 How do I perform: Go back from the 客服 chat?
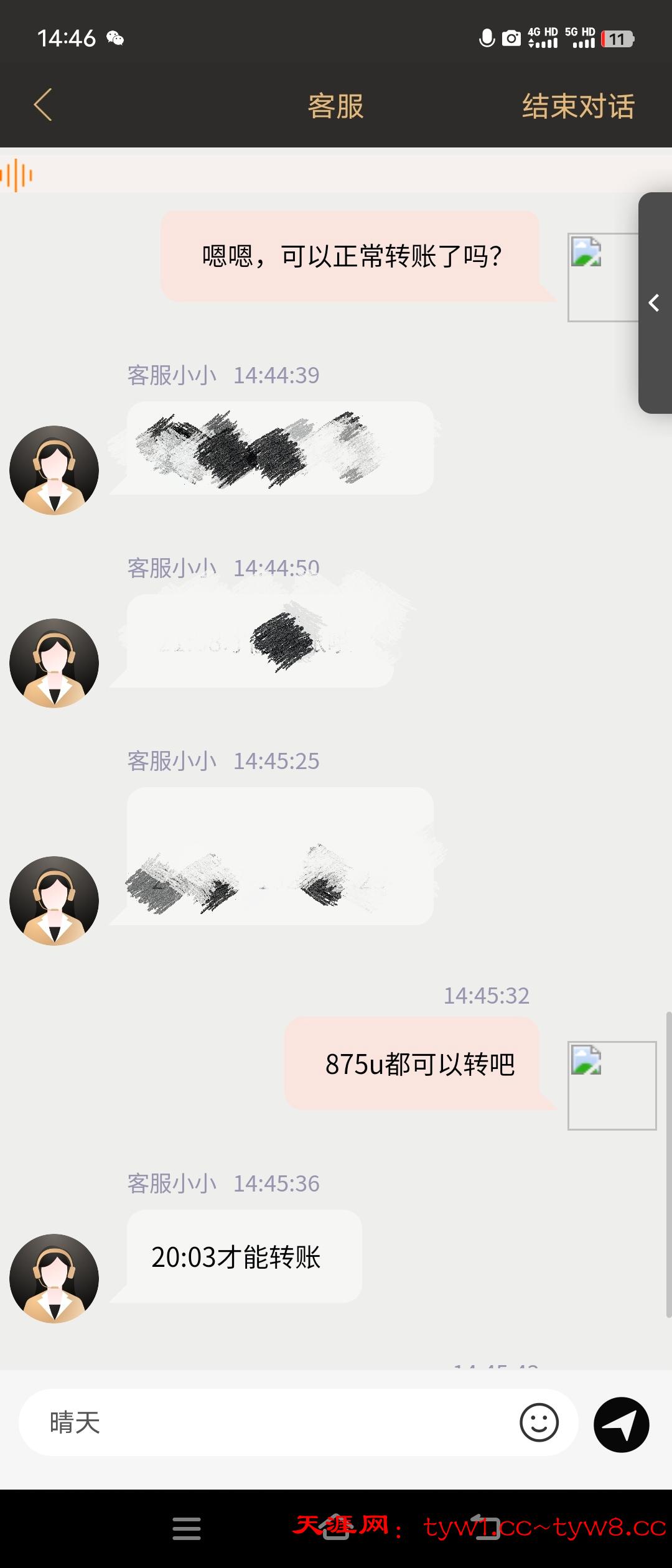click(42, 105)
